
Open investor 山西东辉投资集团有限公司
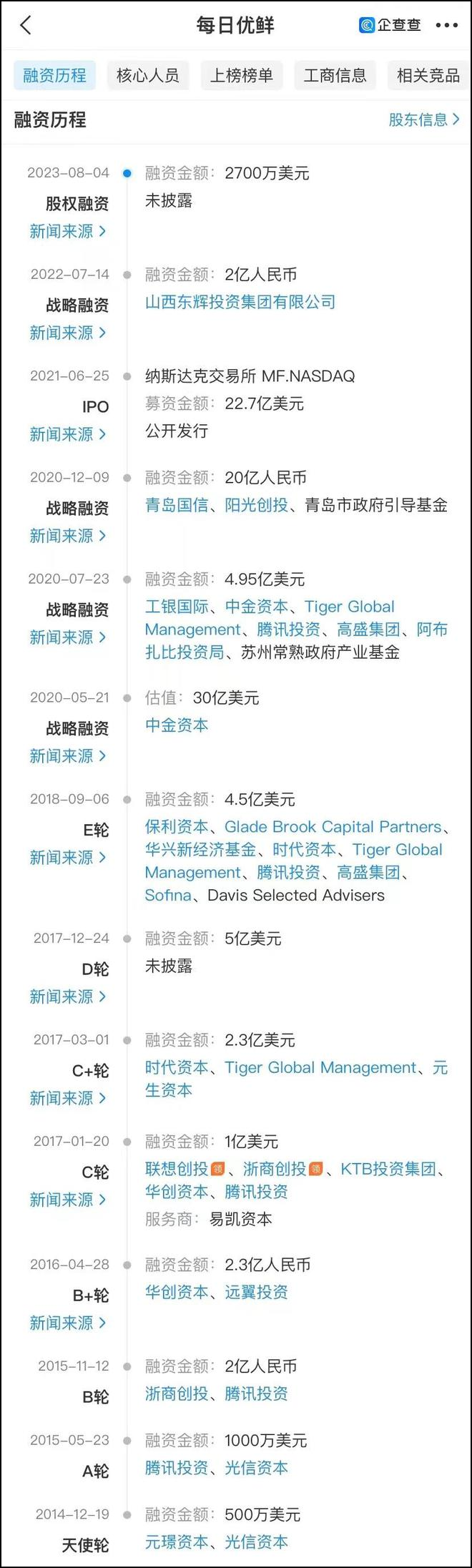(240, 302)
